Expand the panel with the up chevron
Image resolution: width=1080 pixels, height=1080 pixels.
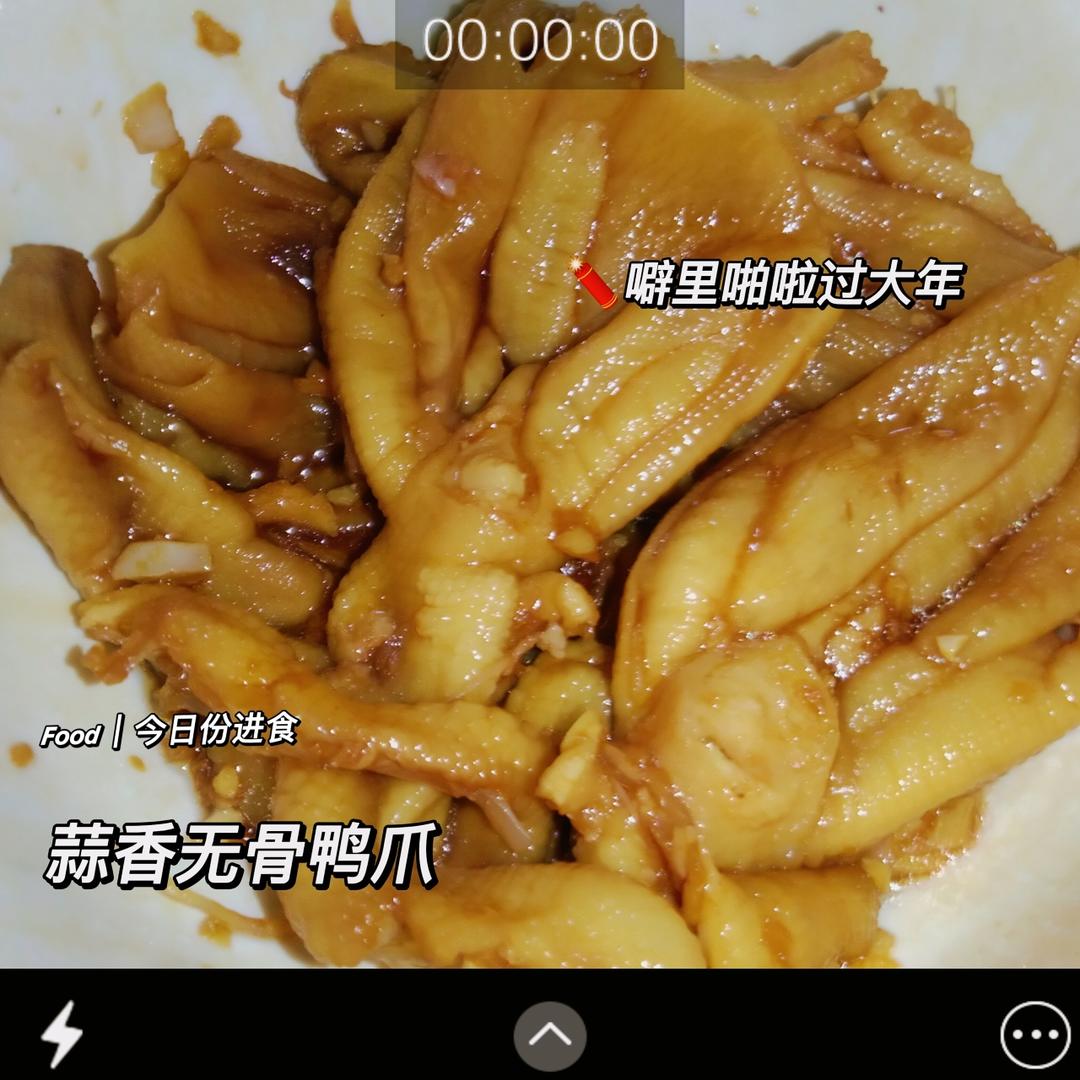tap(549, 1036)
